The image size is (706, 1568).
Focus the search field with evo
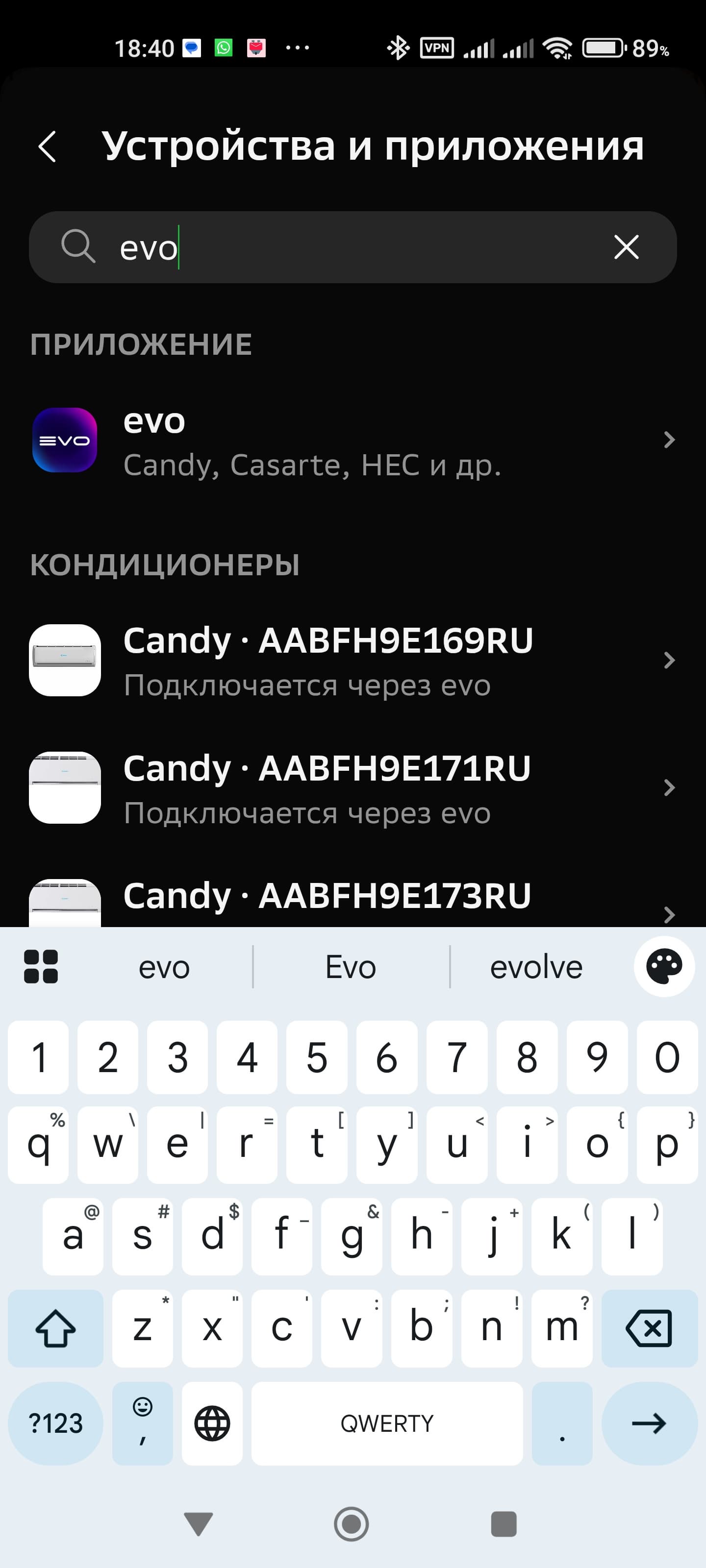(341, 247)
